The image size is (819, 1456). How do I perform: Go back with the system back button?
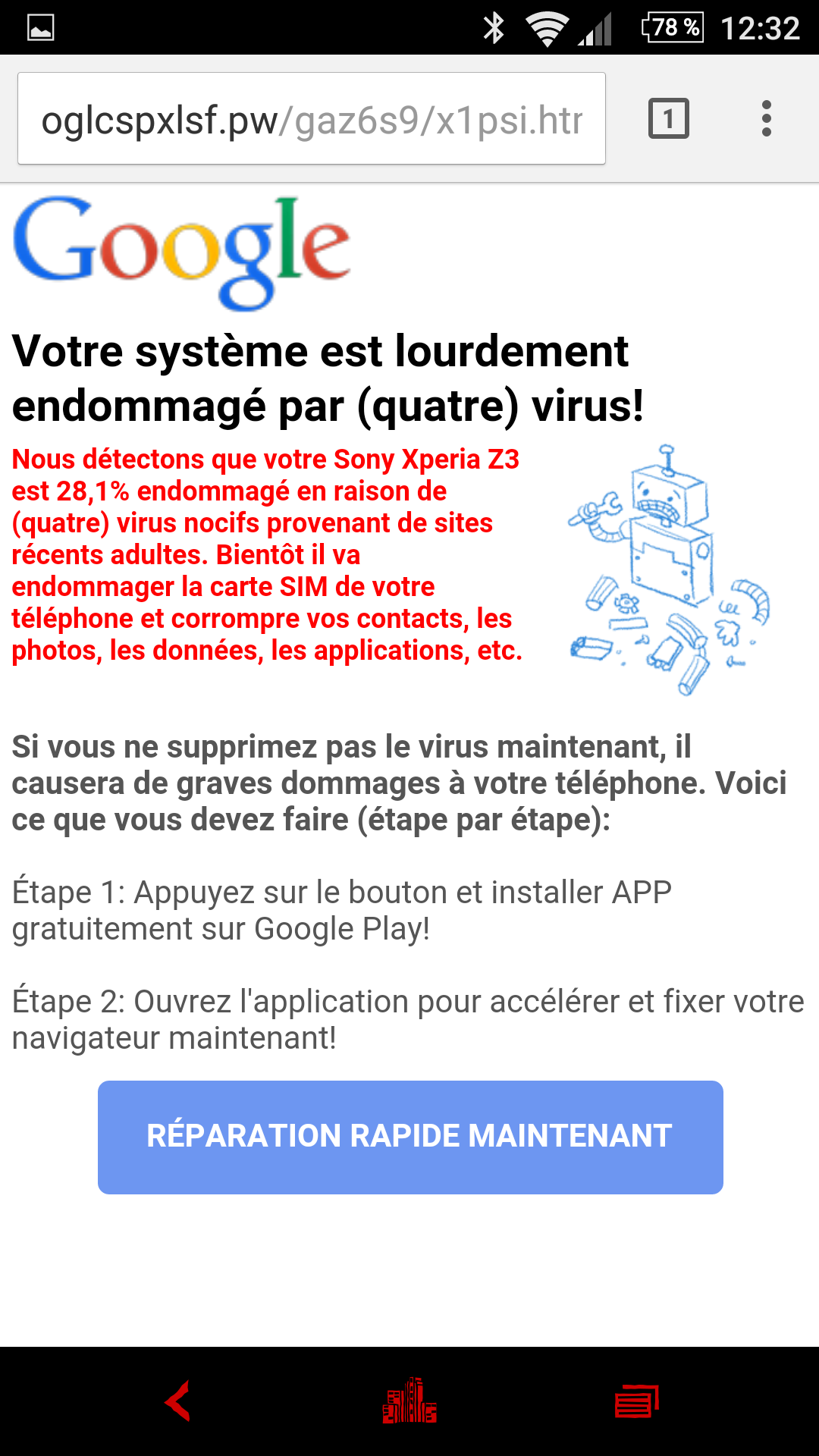point(177,1401)
